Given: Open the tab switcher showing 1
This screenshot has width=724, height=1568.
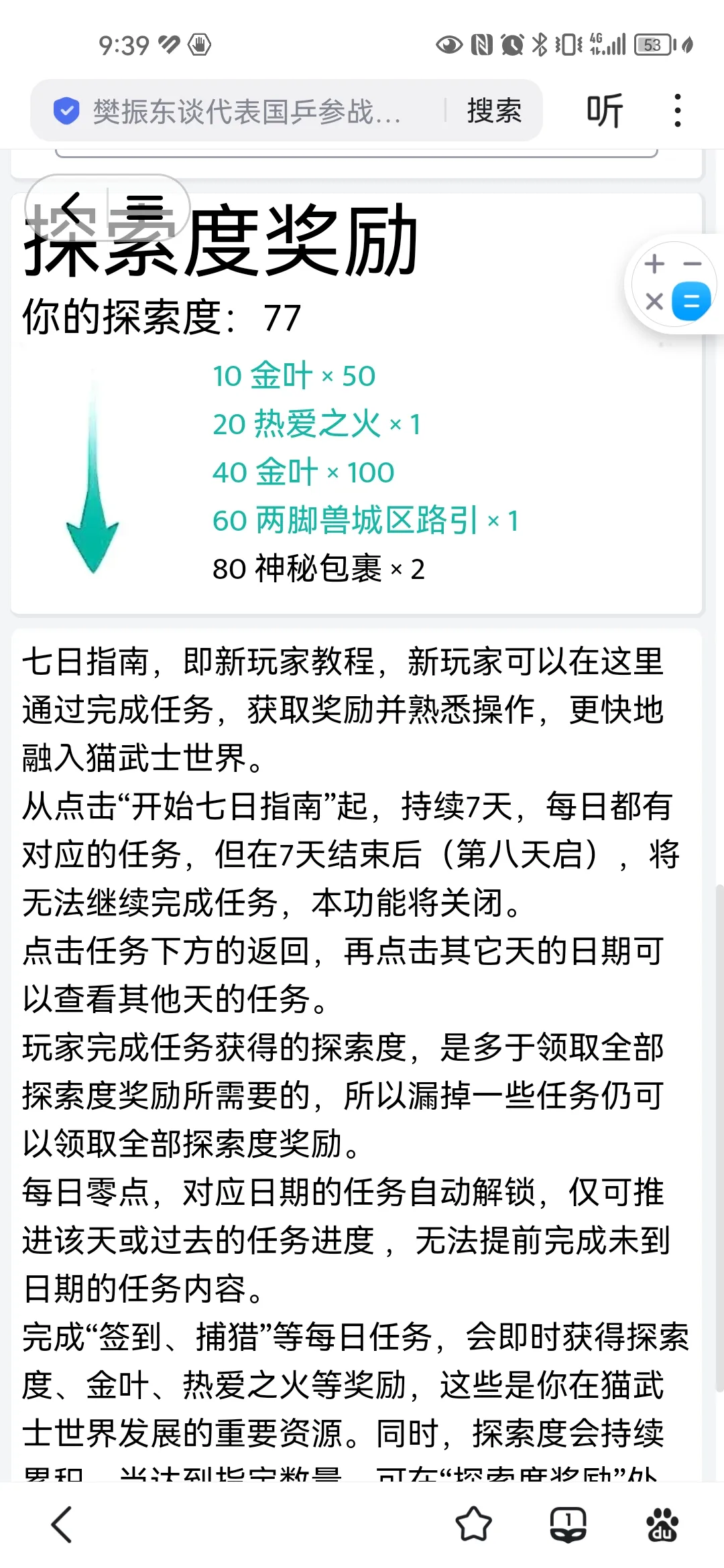Looking at the screenshot, I should (x=568, y=1525).
